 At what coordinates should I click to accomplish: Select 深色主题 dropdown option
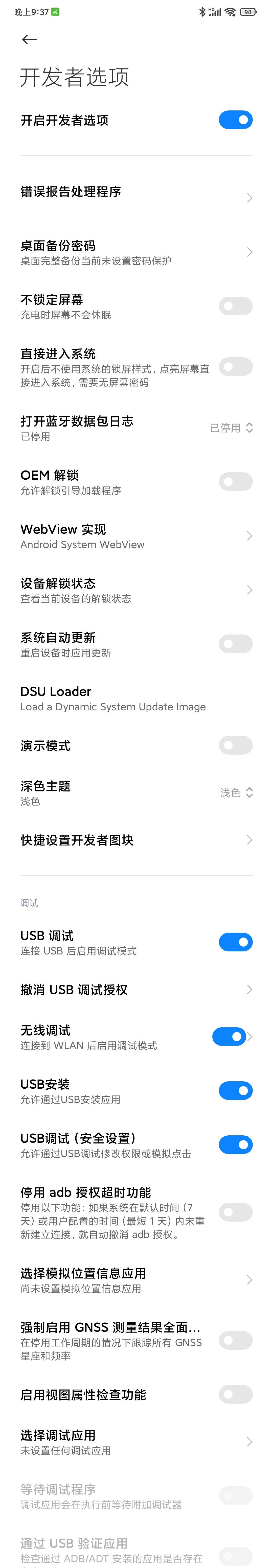click(236, 792)
